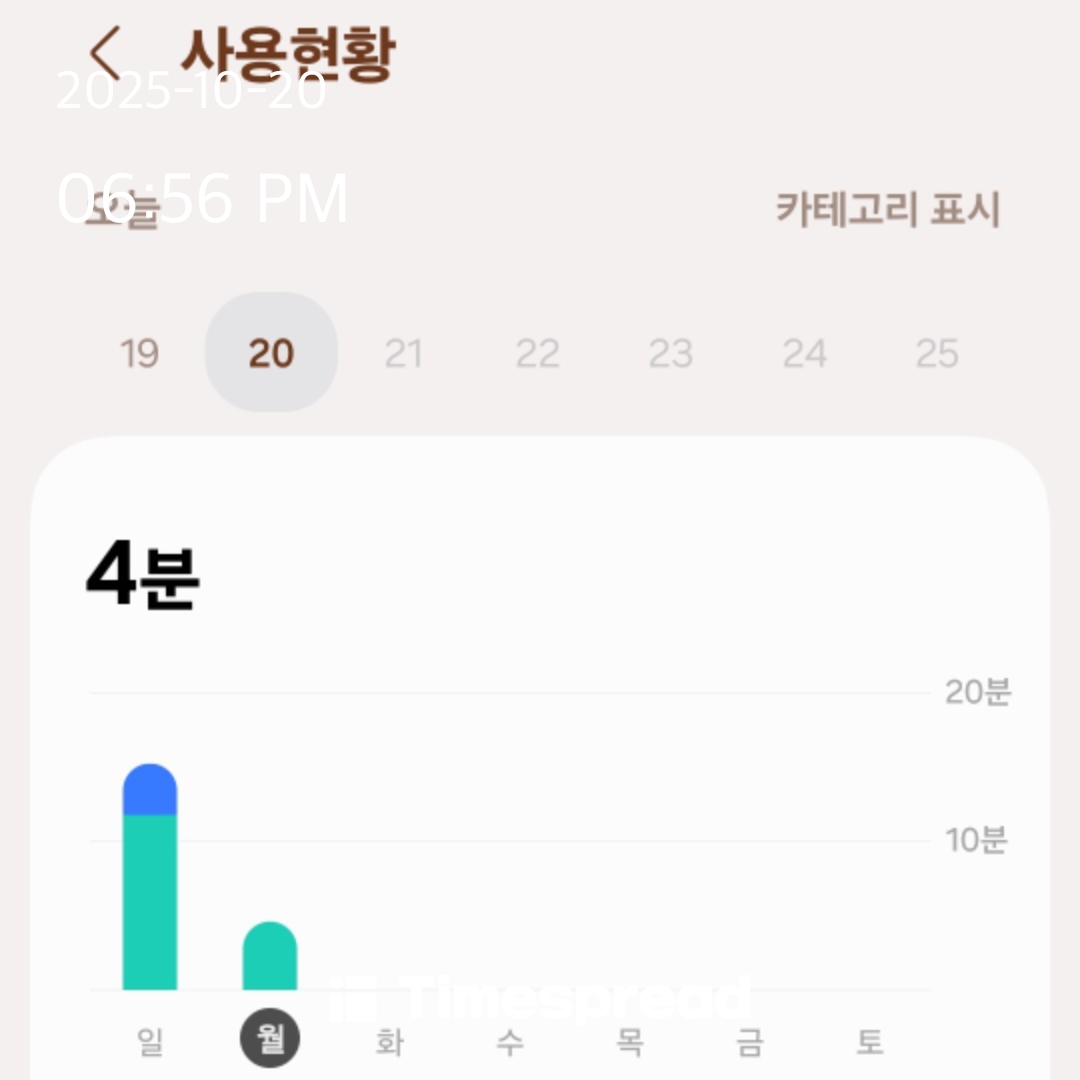This screenshot has width=1080, height=1080.
Task: Tap the 카테고리 표시 button
Action: click(x=887, y=209)
